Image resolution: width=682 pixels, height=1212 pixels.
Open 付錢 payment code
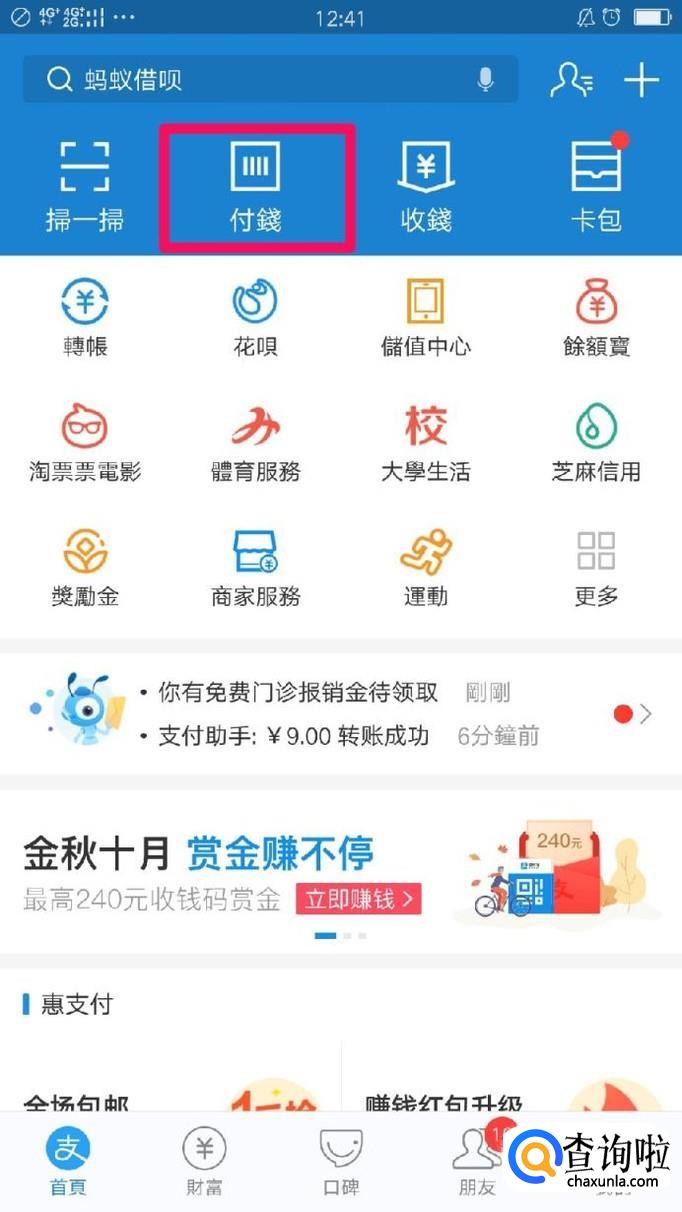(256, 185)
